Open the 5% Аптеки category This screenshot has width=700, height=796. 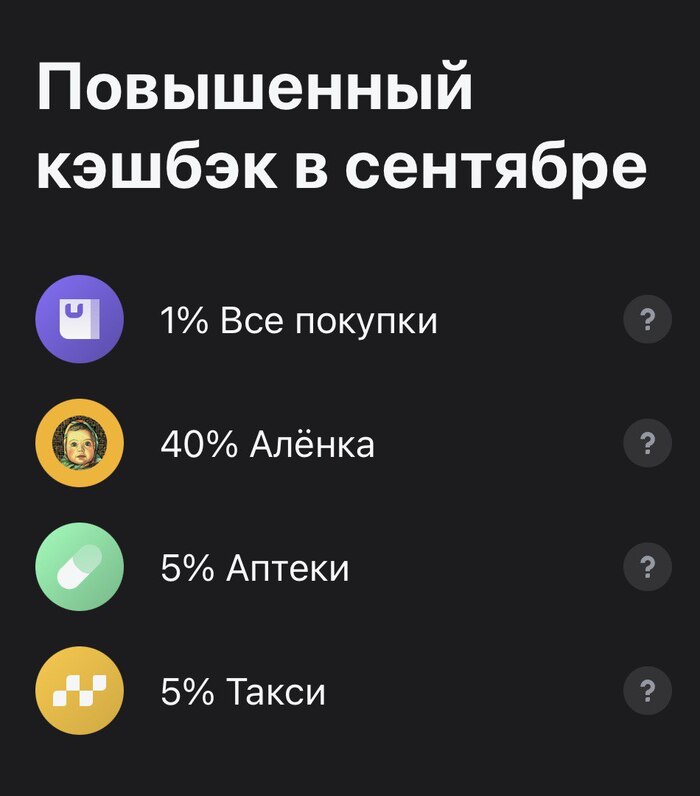[x=255, y=568]
